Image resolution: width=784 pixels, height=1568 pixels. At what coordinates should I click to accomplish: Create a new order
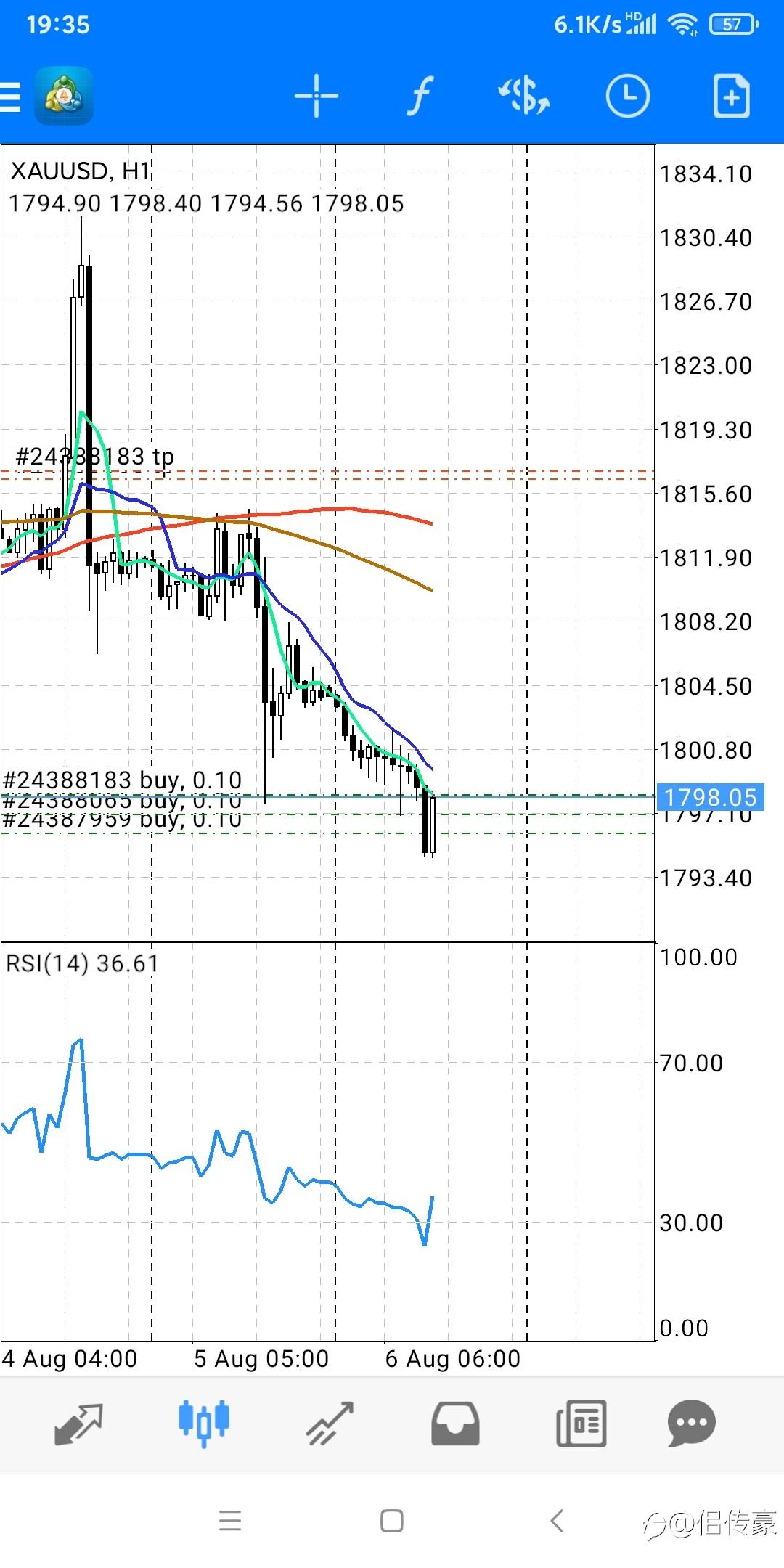(731, 96)
